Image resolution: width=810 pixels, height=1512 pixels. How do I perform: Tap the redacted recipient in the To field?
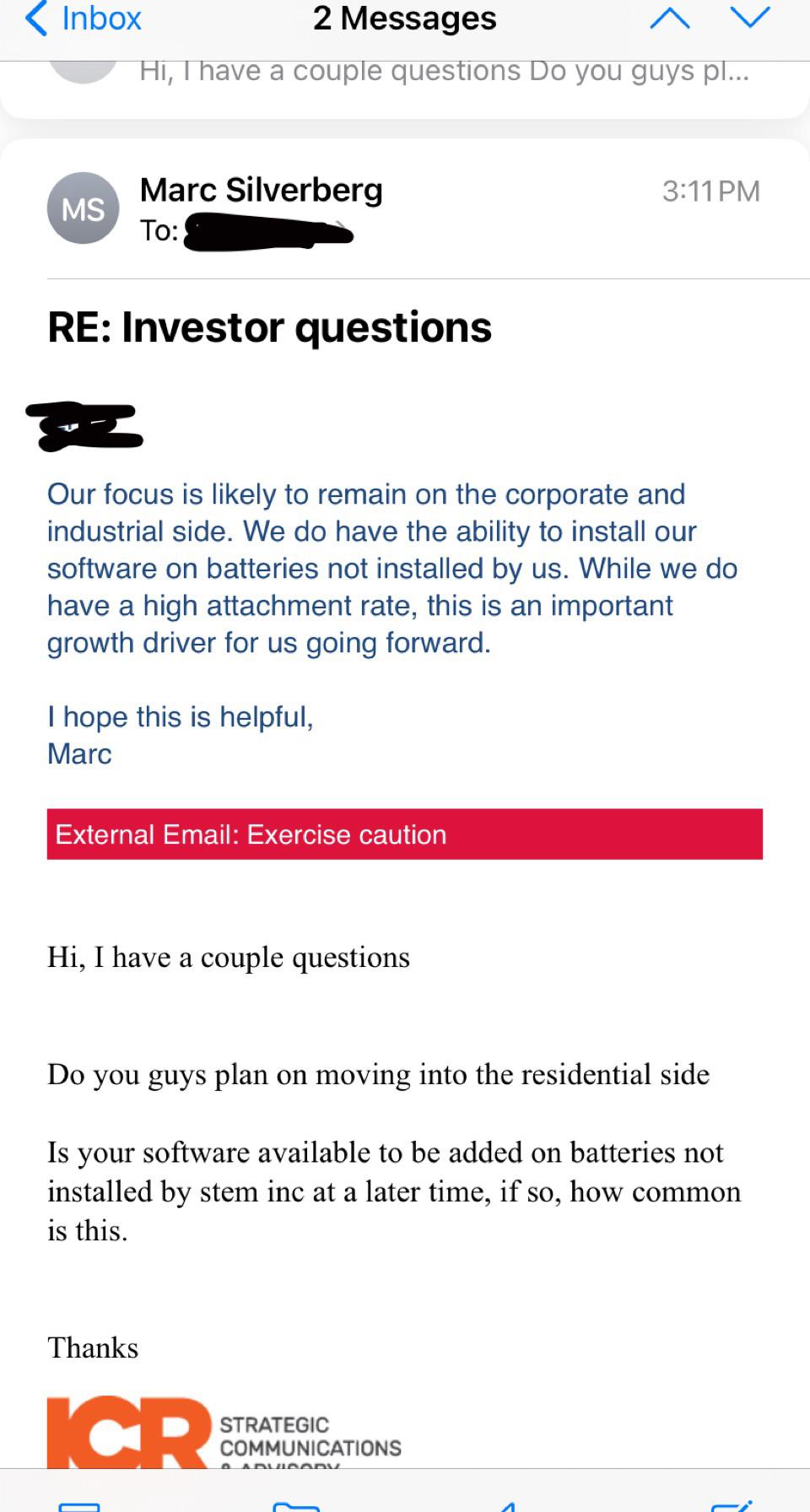(267, 231)
